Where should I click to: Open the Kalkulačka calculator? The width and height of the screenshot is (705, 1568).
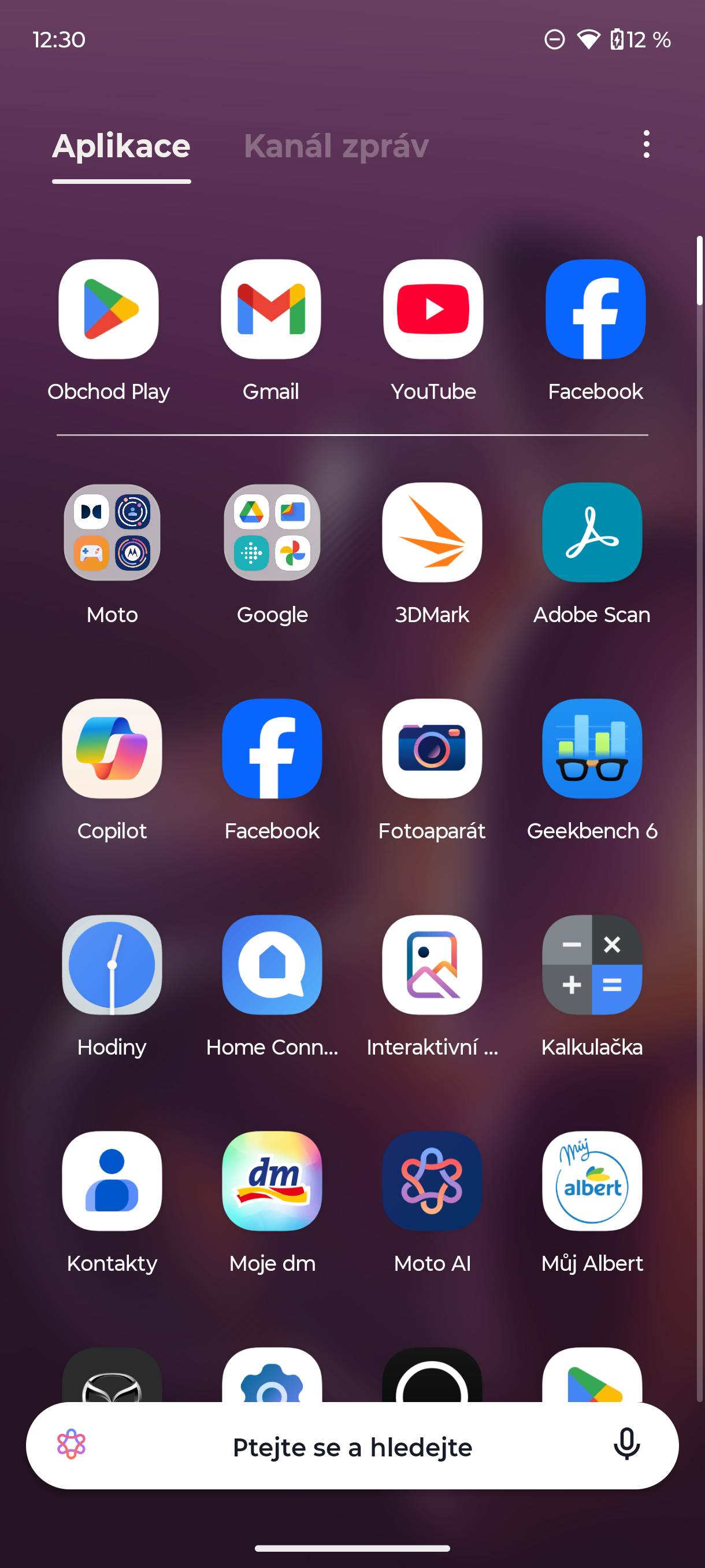pos(592,965)
